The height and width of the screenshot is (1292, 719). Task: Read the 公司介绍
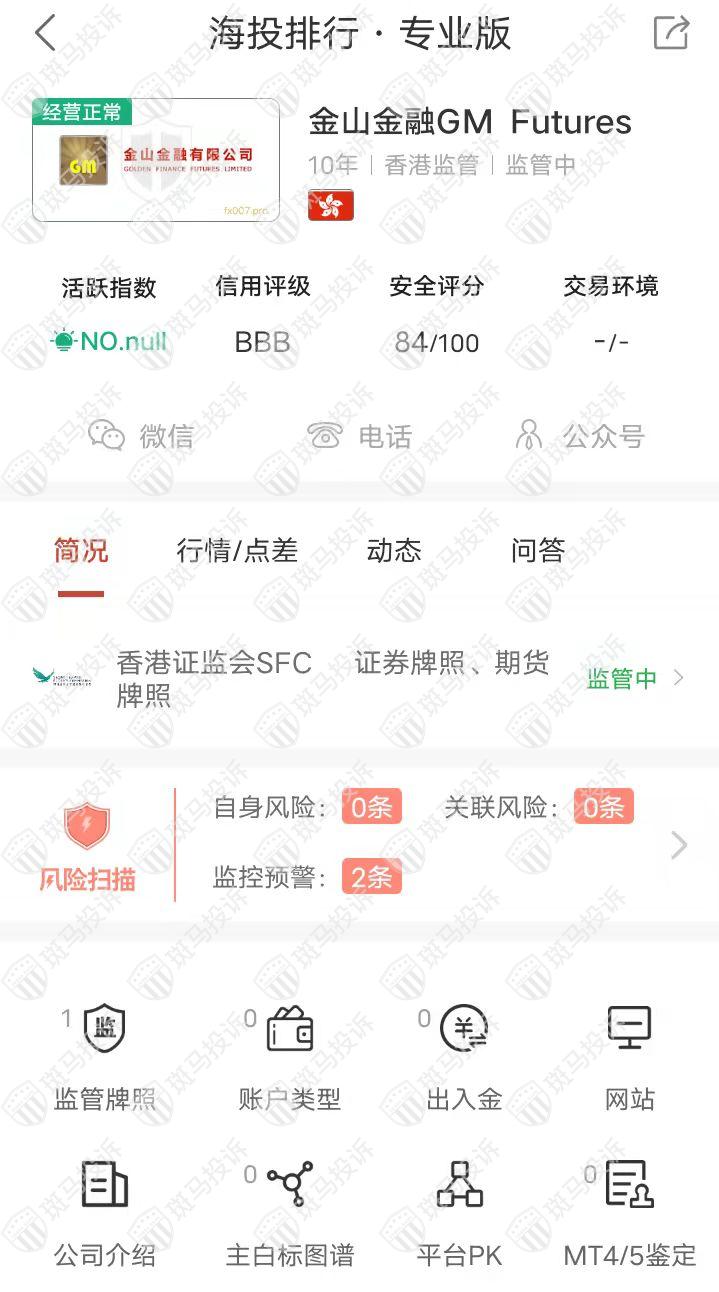(x=105, y=1213)
